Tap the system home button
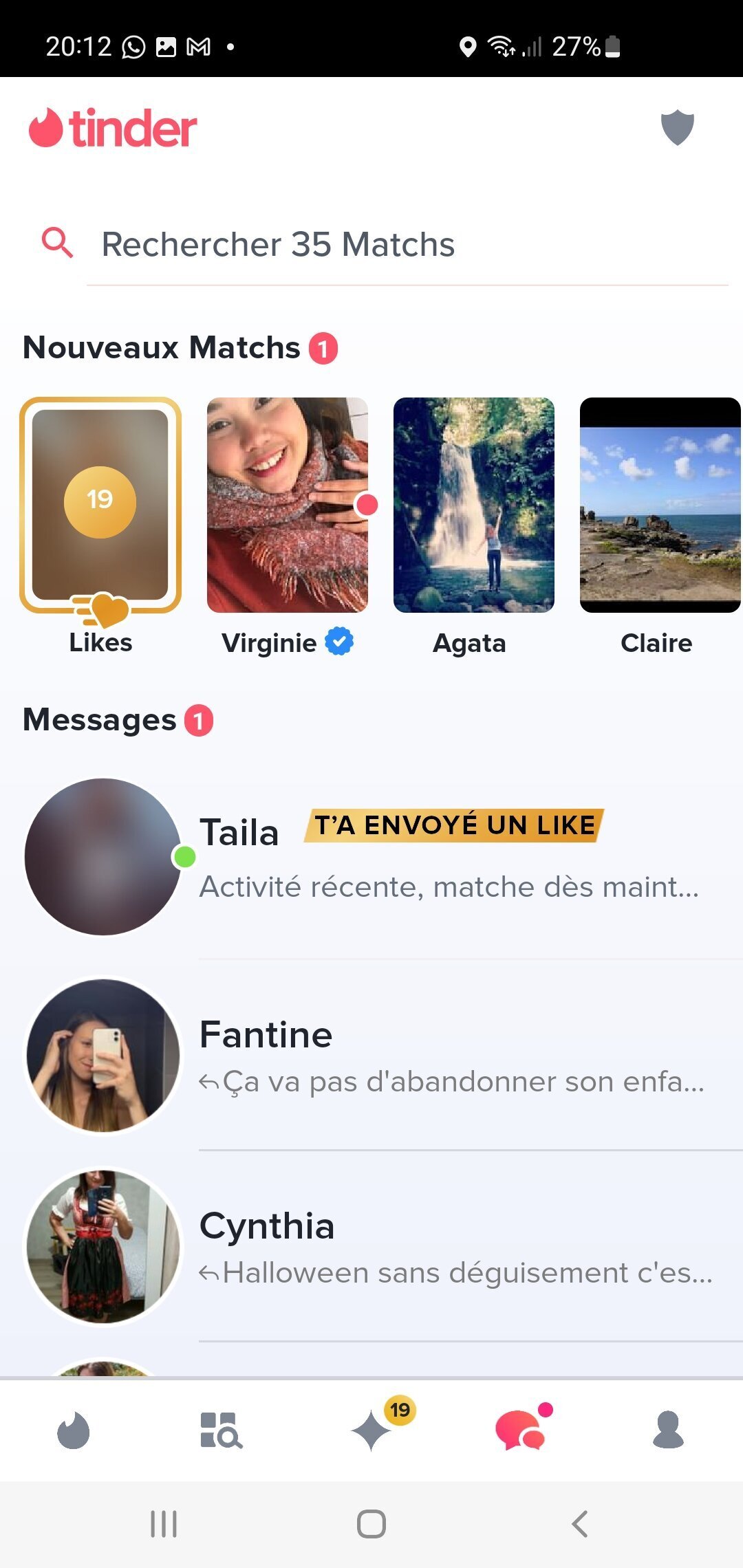The width and height of the screenshot is (743, 1568). point(371,1524)
